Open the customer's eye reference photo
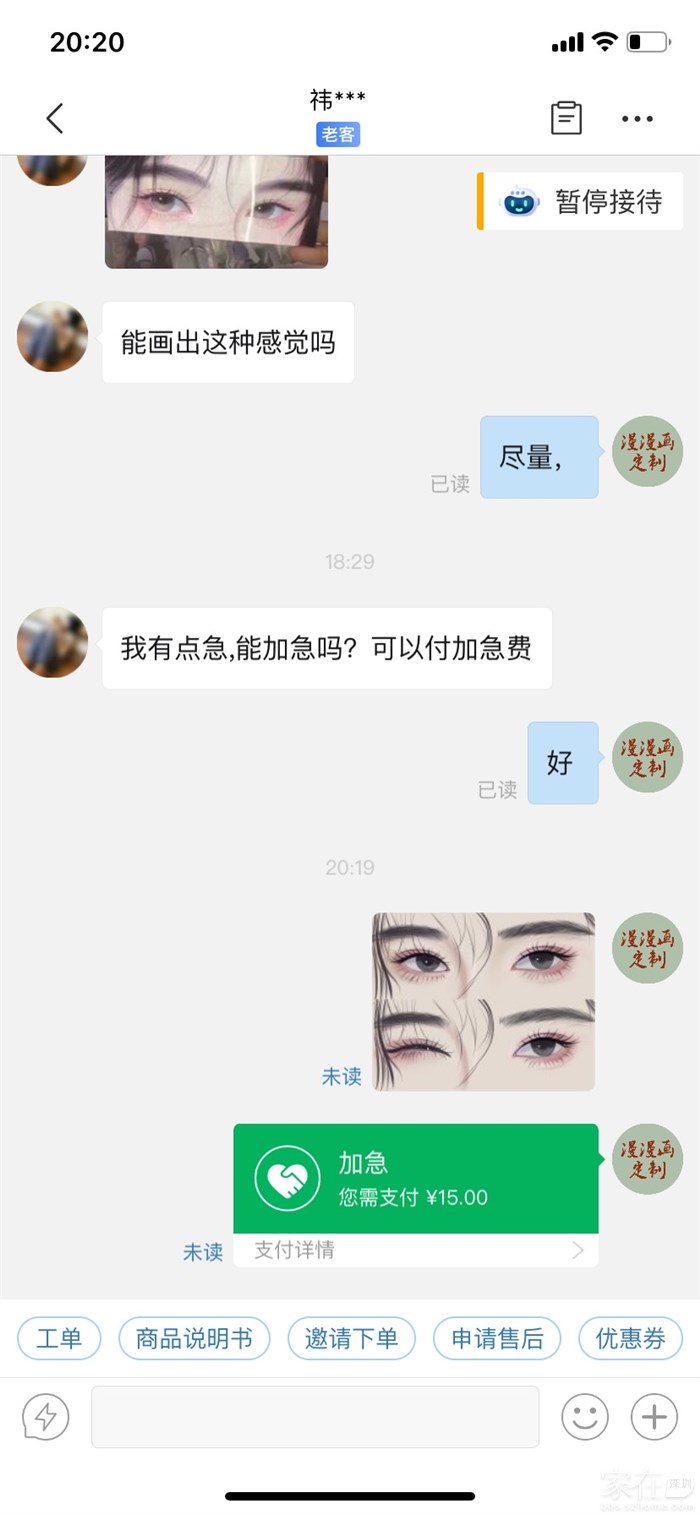Screen dimensions: 700x1514 click(x=216, y=212)
